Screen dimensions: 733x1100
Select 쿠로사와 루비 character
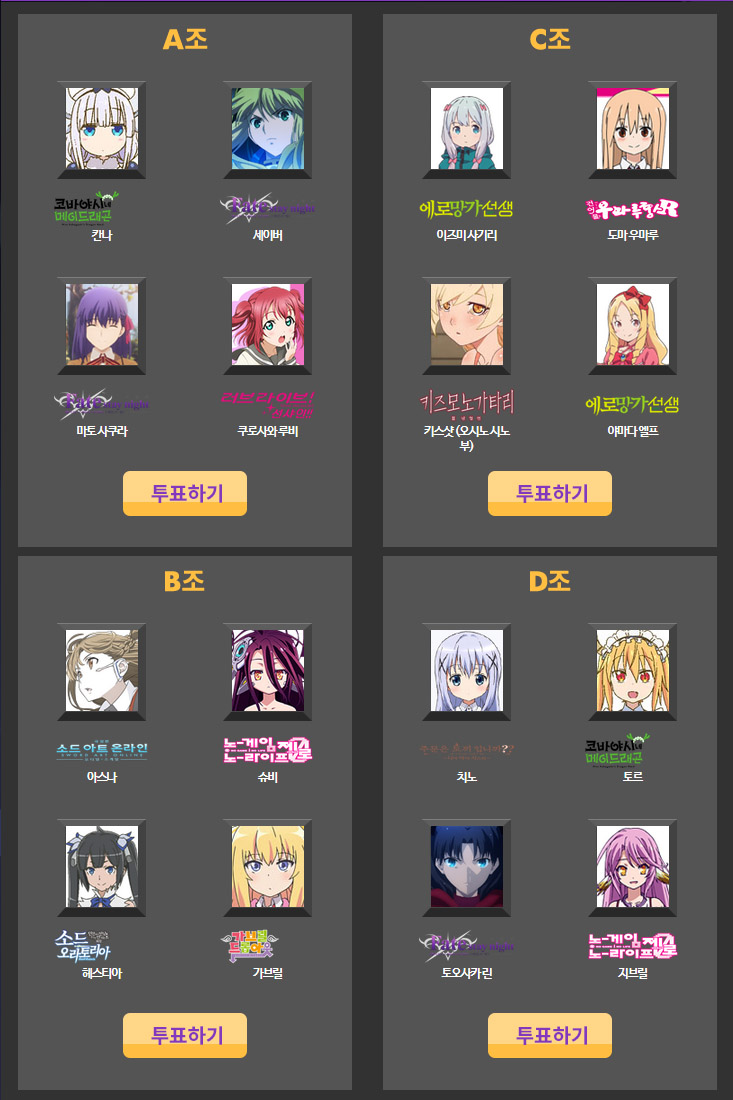click(x=268, y=324)
